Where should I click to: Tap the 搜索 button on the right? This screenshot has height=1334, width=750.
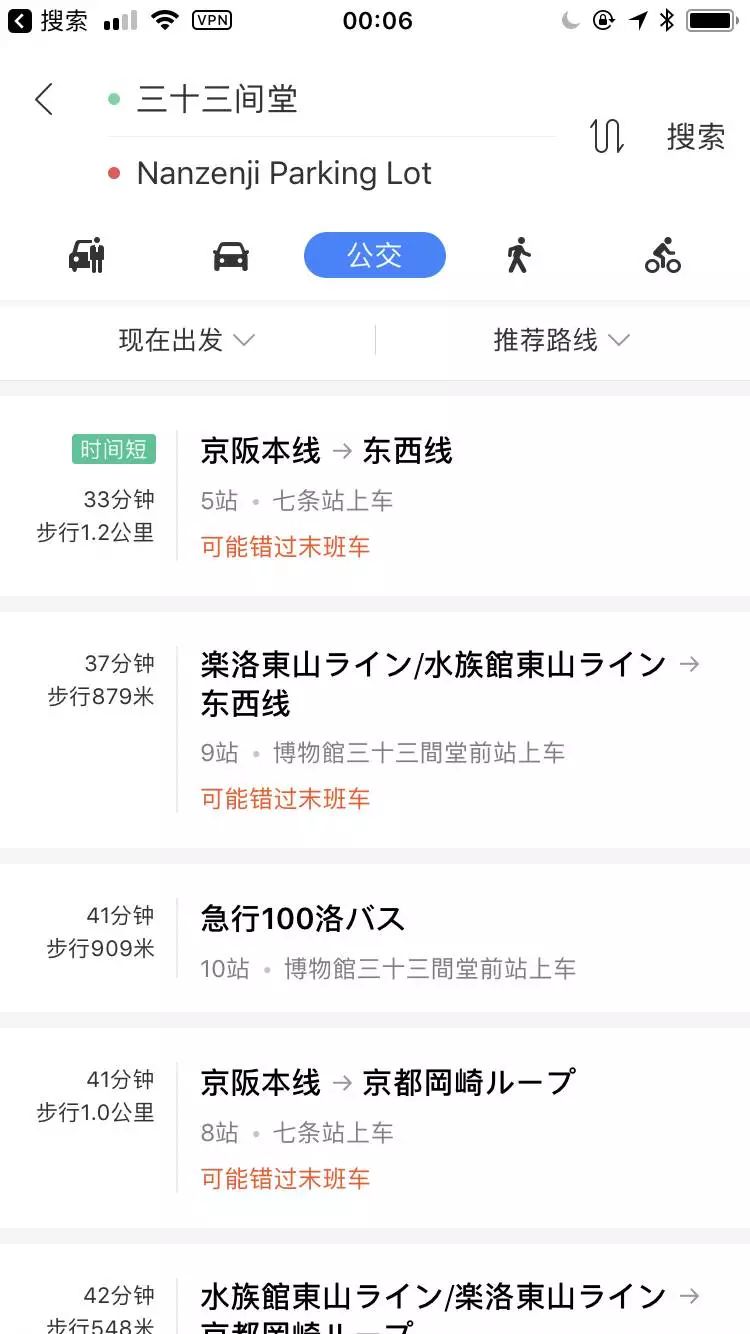696,136
